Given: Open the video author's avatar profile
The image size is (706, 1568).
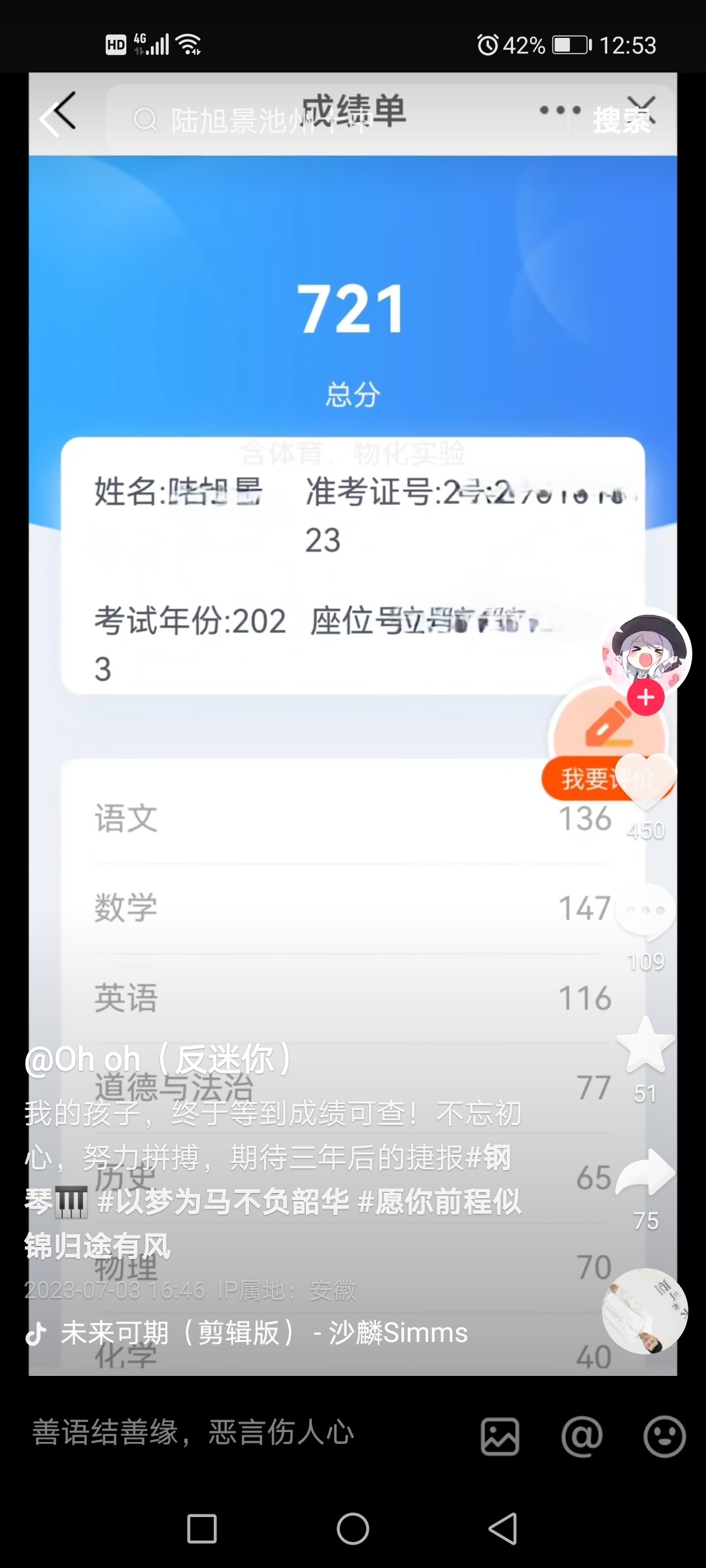Looking at the screenshot, I should (x=646, y=652).
